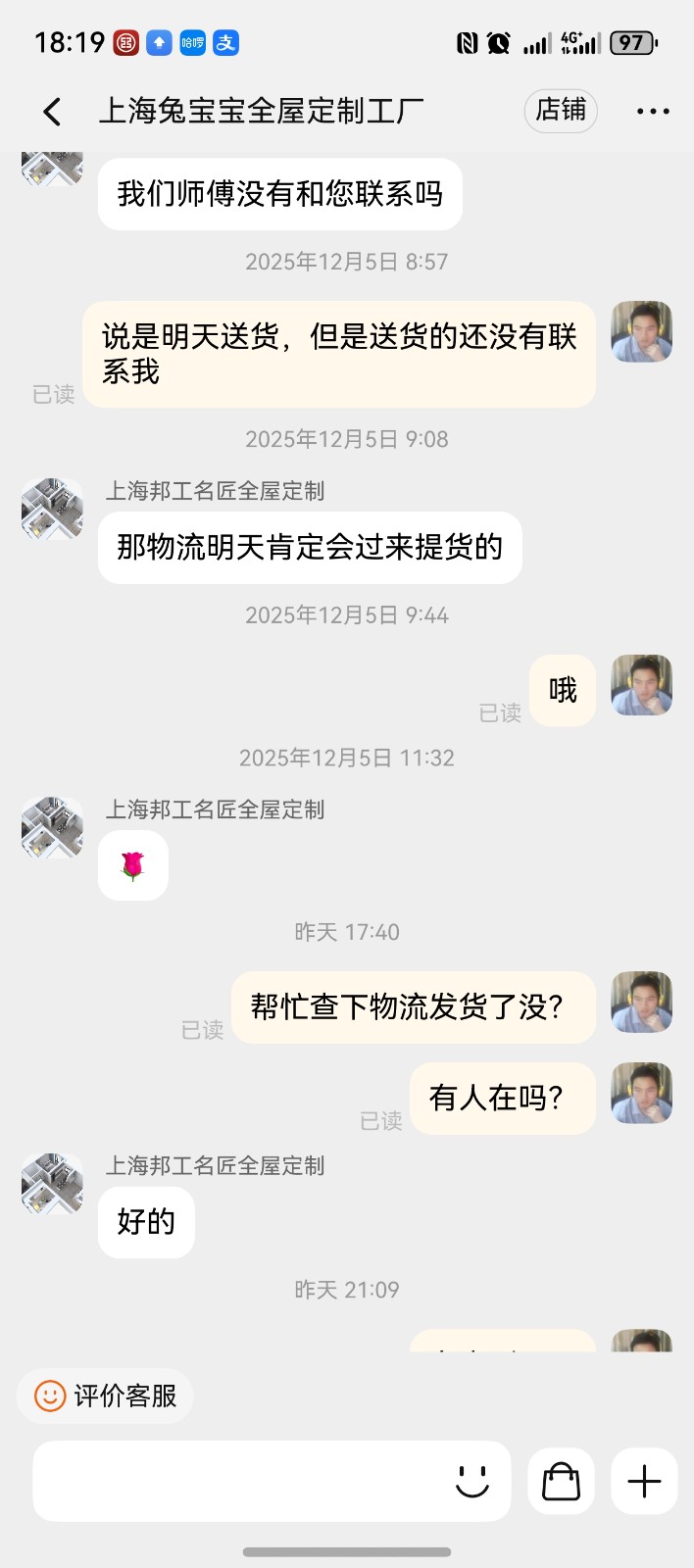Open my avatar beside 帮忙查下物流发货了没?

point(641,1002)
